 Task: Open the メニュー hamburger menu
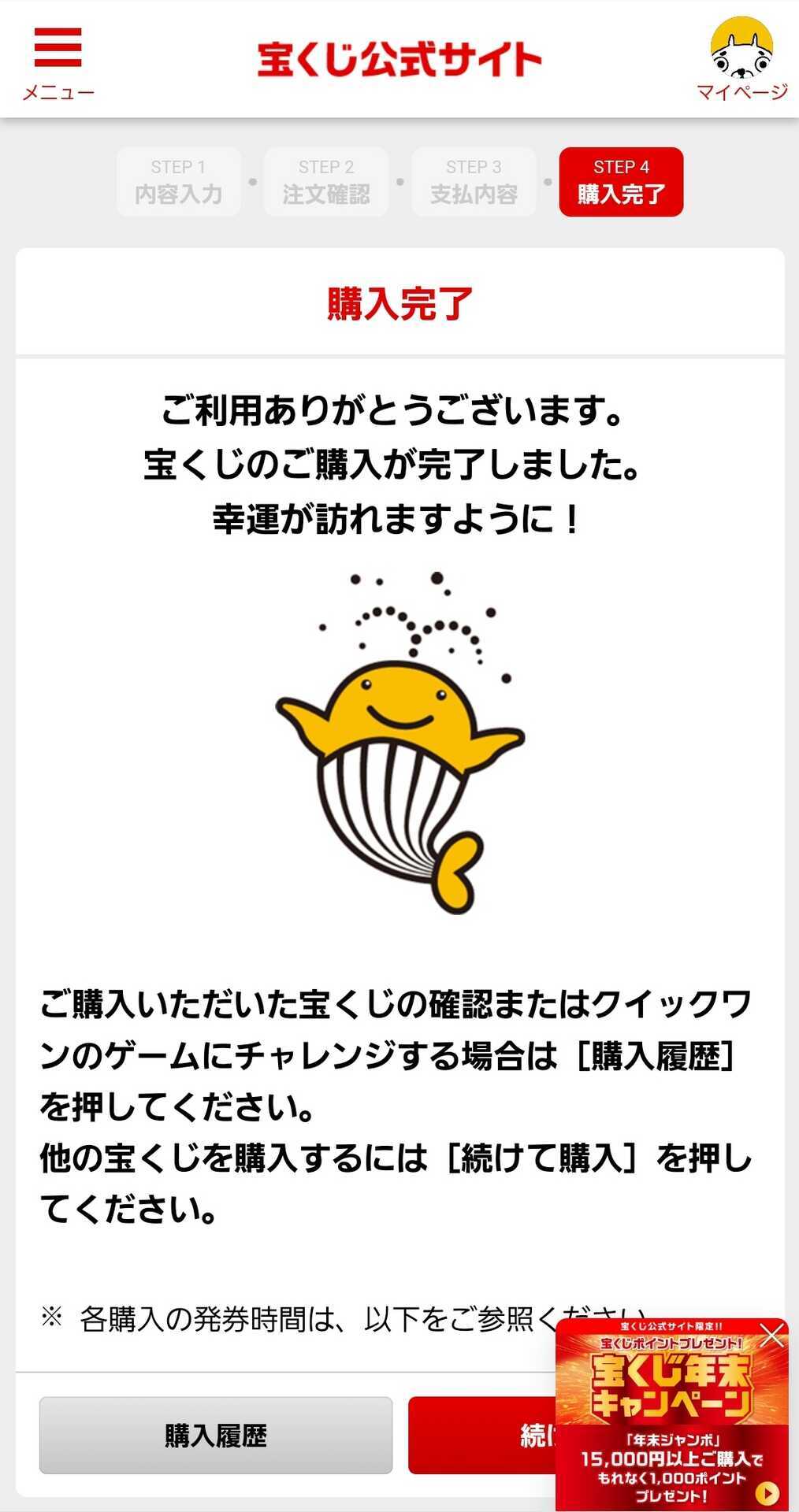pyautogui.click(x=58, y=63)
